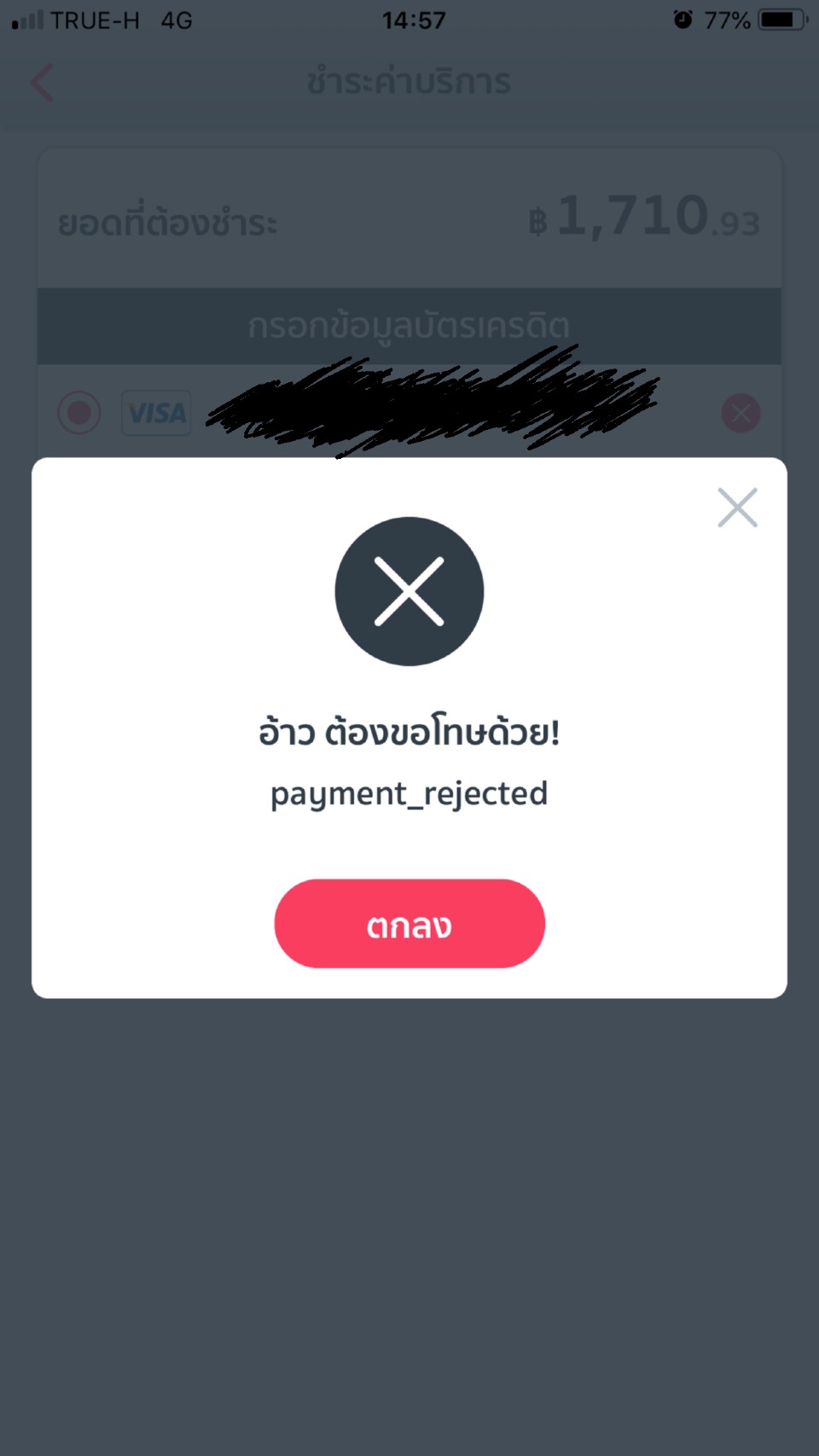
Task: Go back from the ชำระค่าบริการ page
Action: tap(42, 83)
